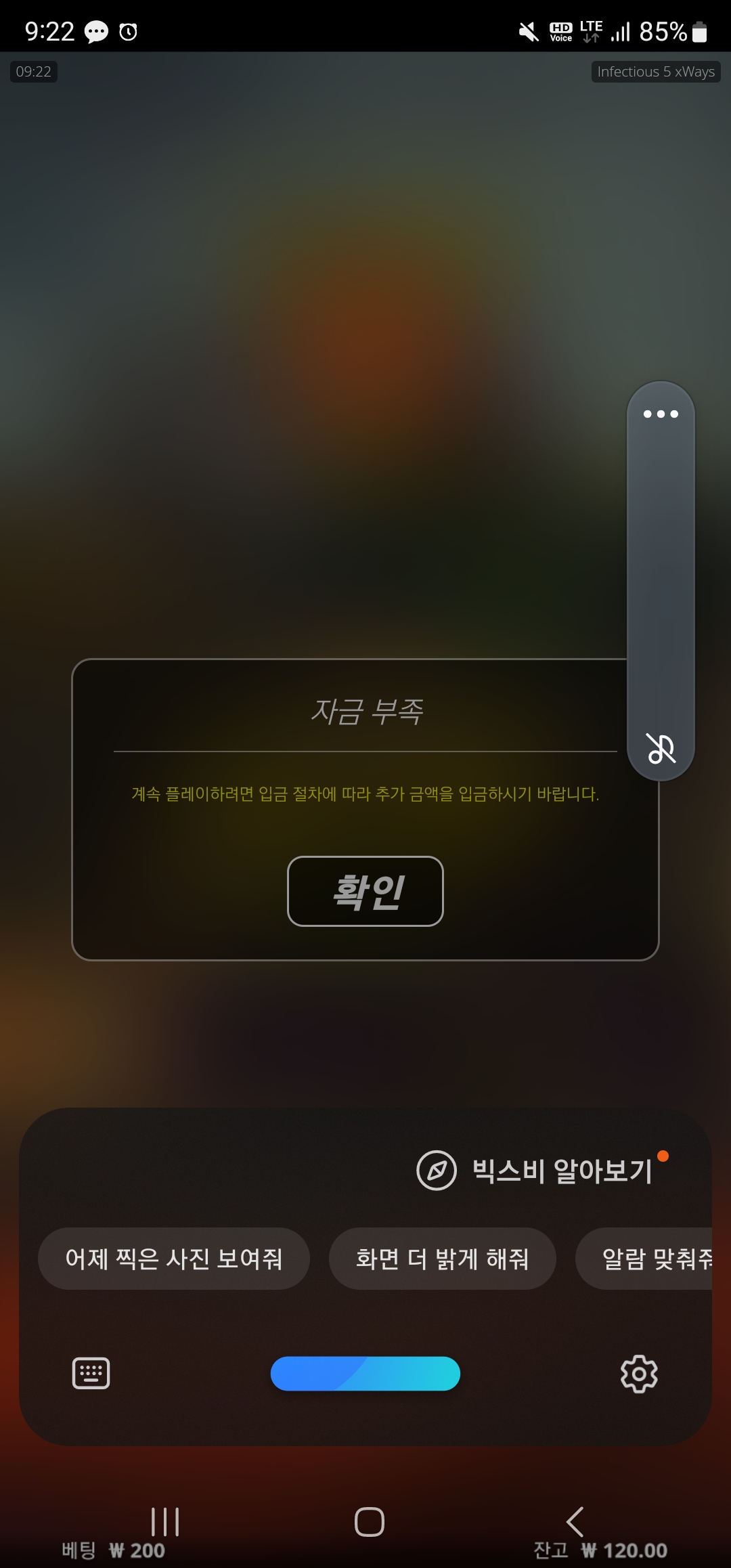731x1568 pixels.
Task: Tap the blue Bixby voice bar
Action: point(365,1373)
